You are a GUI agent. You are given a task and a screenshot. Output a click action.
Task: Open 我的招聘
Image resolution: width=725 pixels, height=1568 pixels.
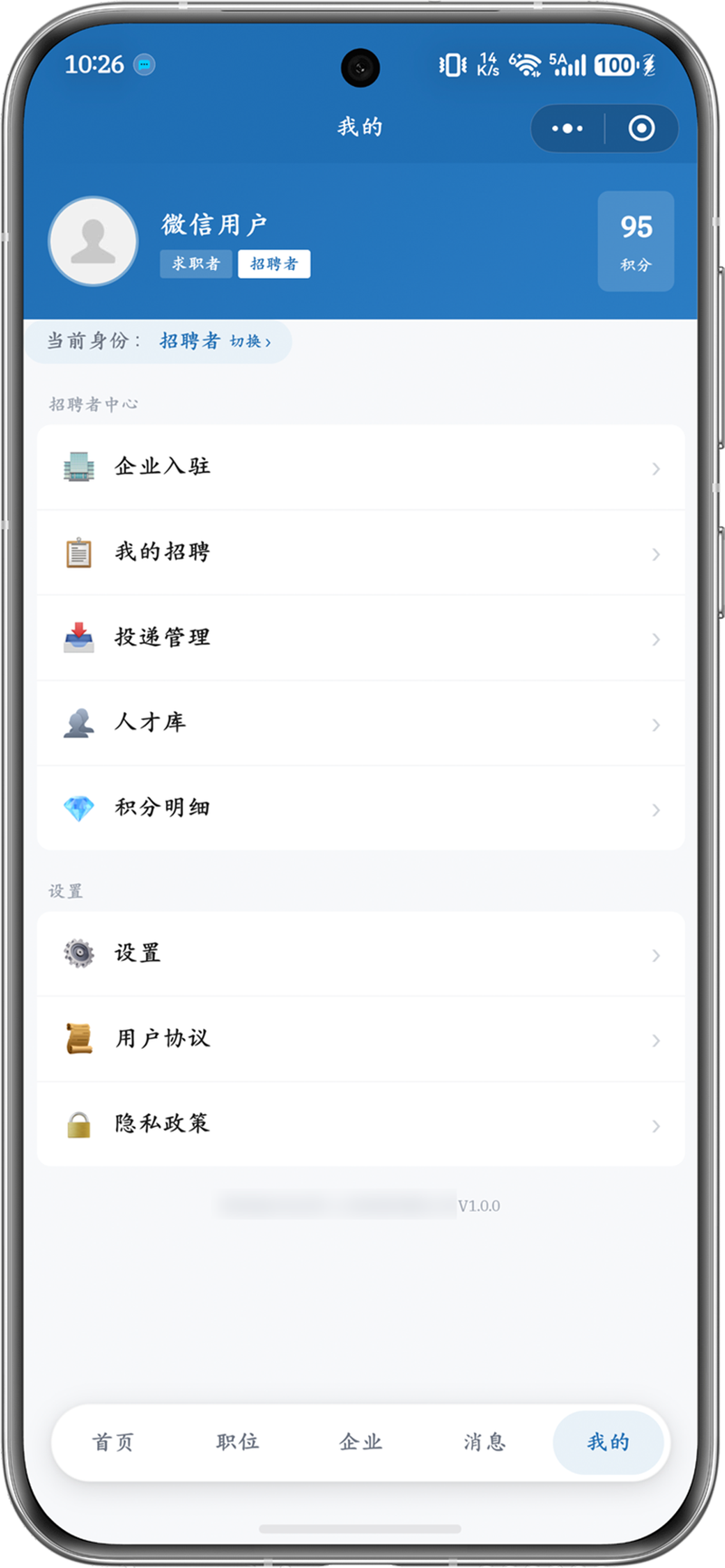(361, 553)
